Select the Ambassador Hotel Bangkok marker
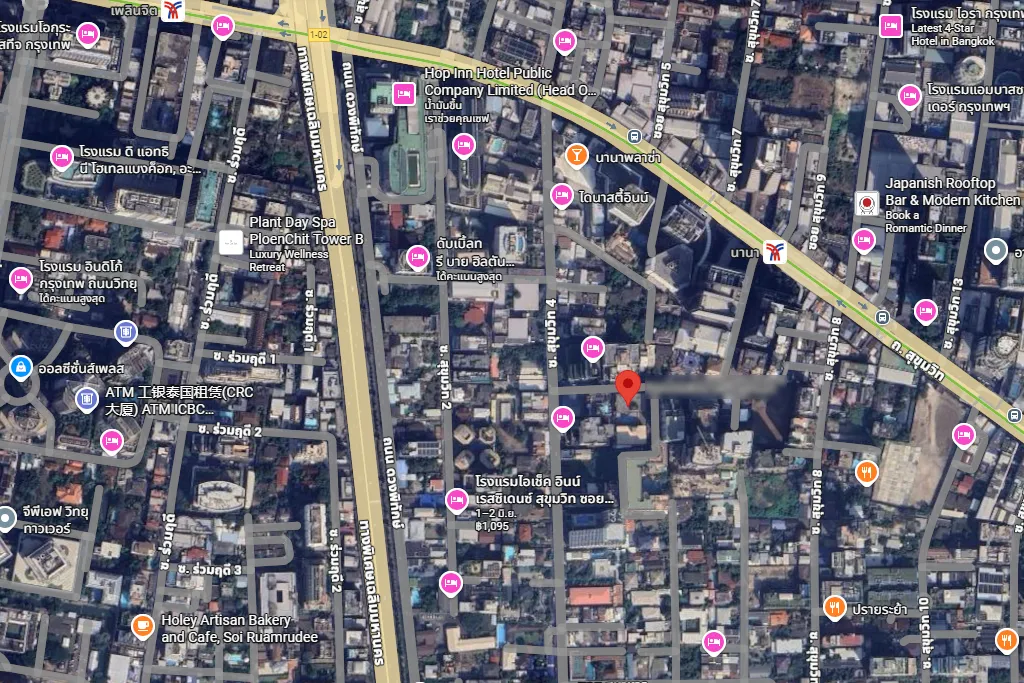 click(910, 97)
